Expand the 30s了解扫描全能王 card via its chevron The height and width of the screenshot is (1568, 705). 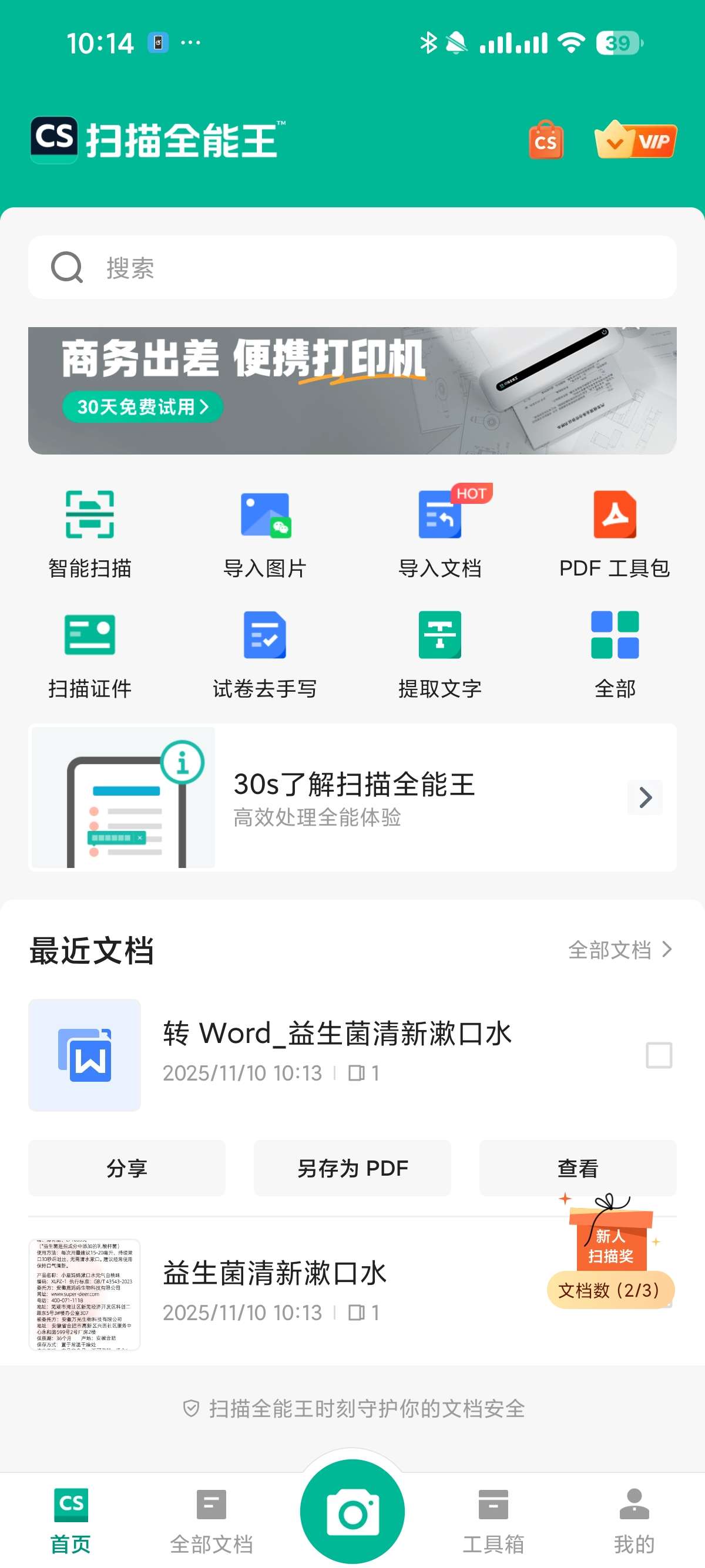coord(644,798)
